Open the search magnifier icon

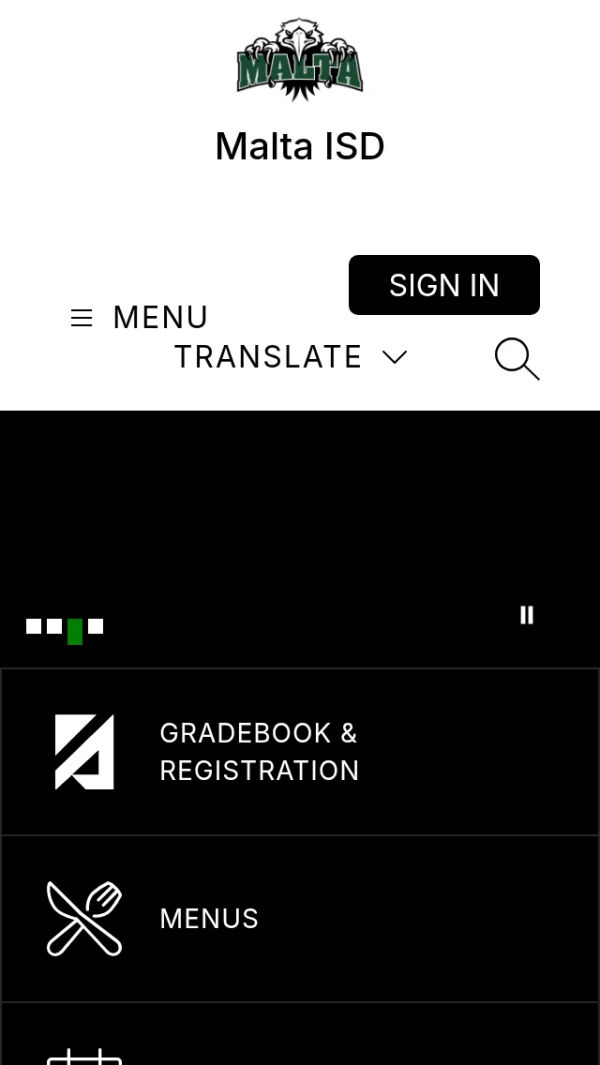pos(517,359)
